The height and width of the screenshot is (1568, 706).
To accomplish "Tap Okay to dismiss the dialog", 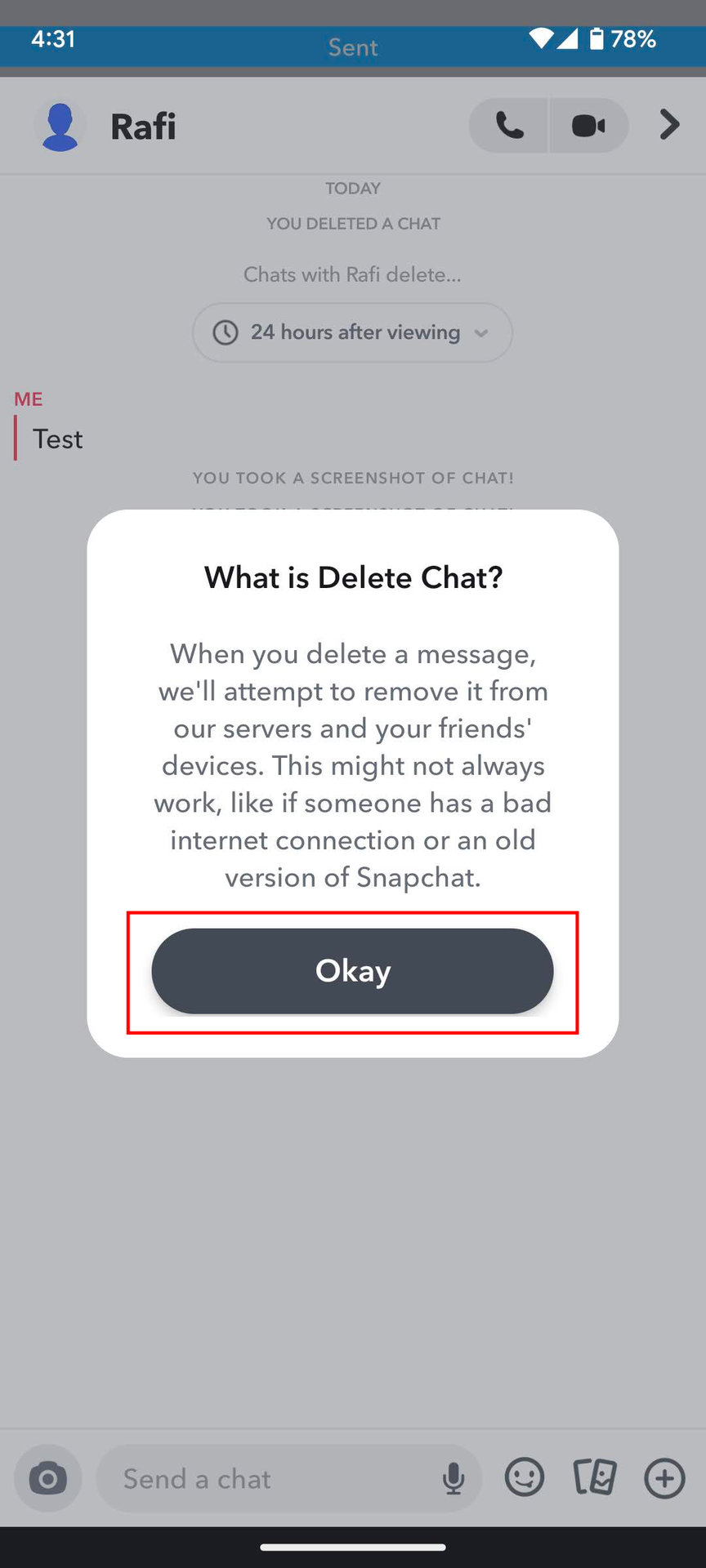I will 352,971.
